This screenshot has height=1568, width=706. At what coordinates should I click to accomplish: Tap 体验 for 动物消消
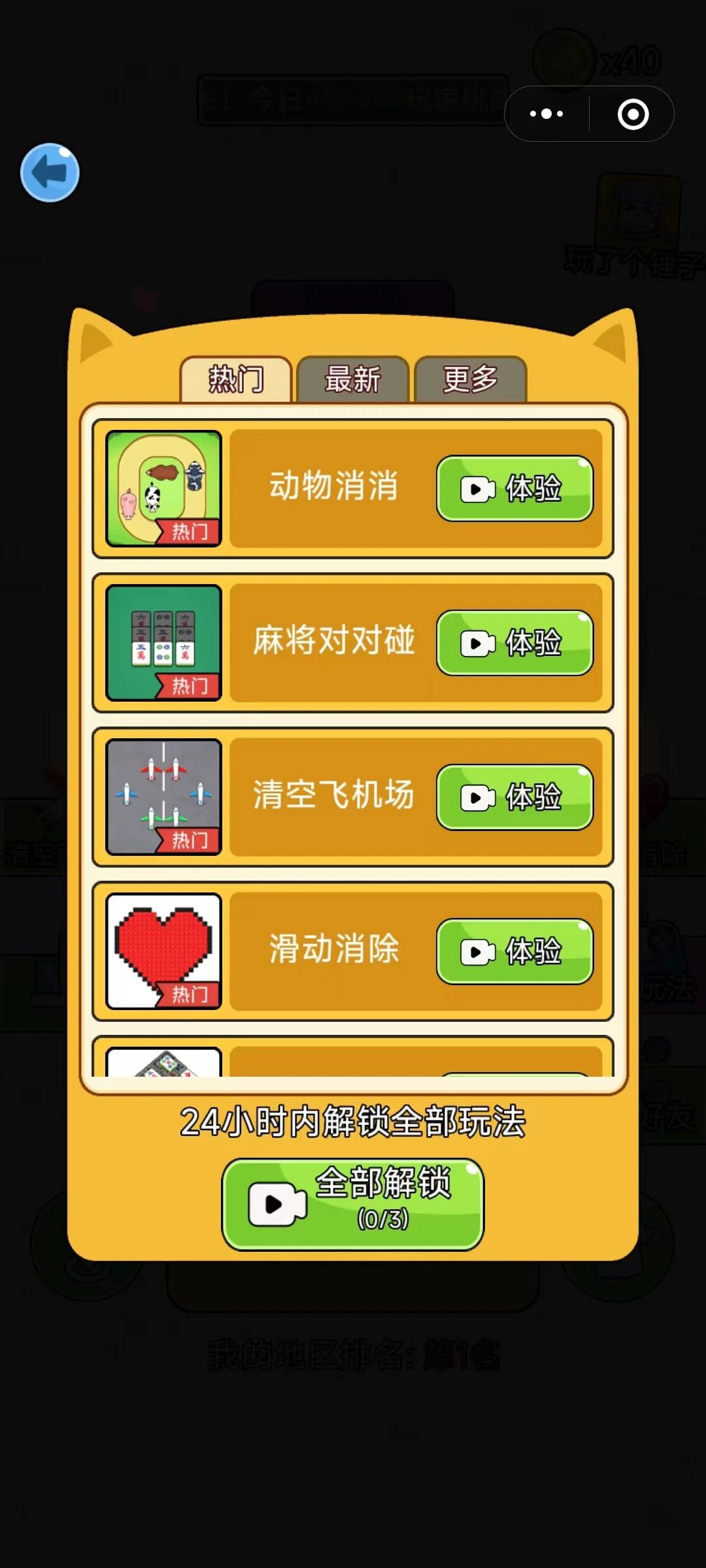point(515,489)
